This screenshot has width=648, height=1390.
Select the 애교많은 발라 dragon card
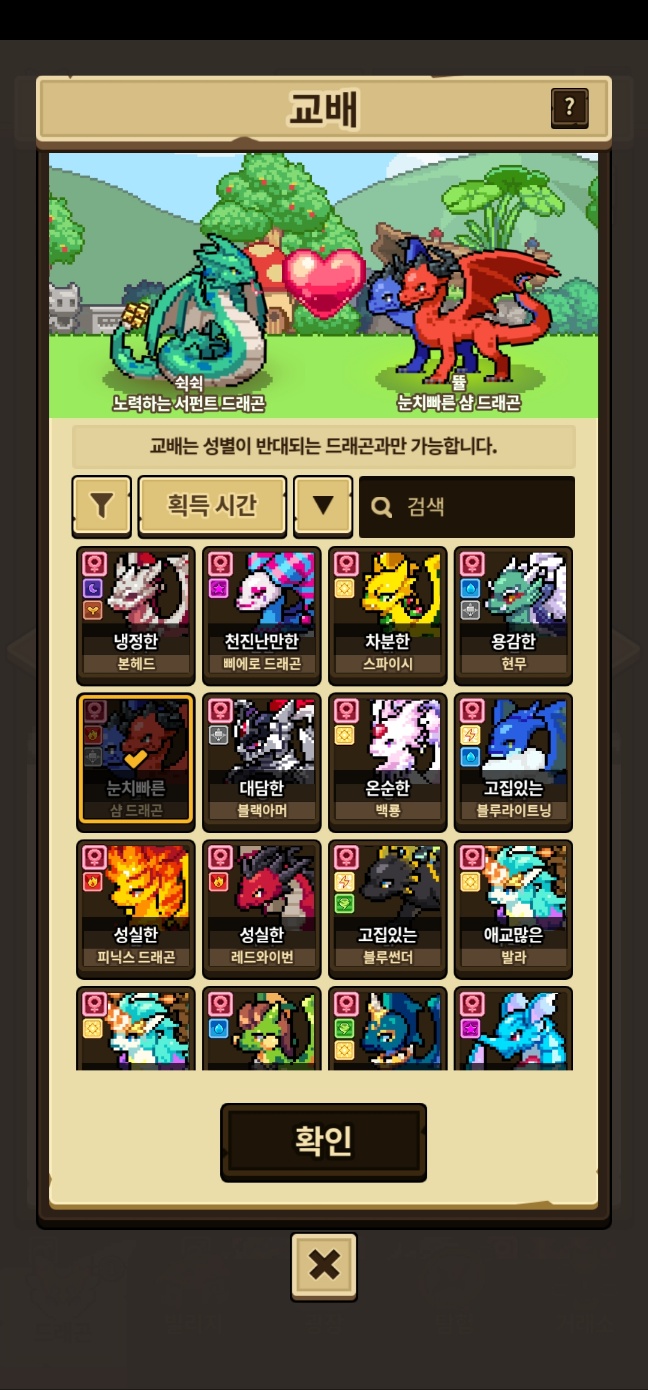coord(513,906)
